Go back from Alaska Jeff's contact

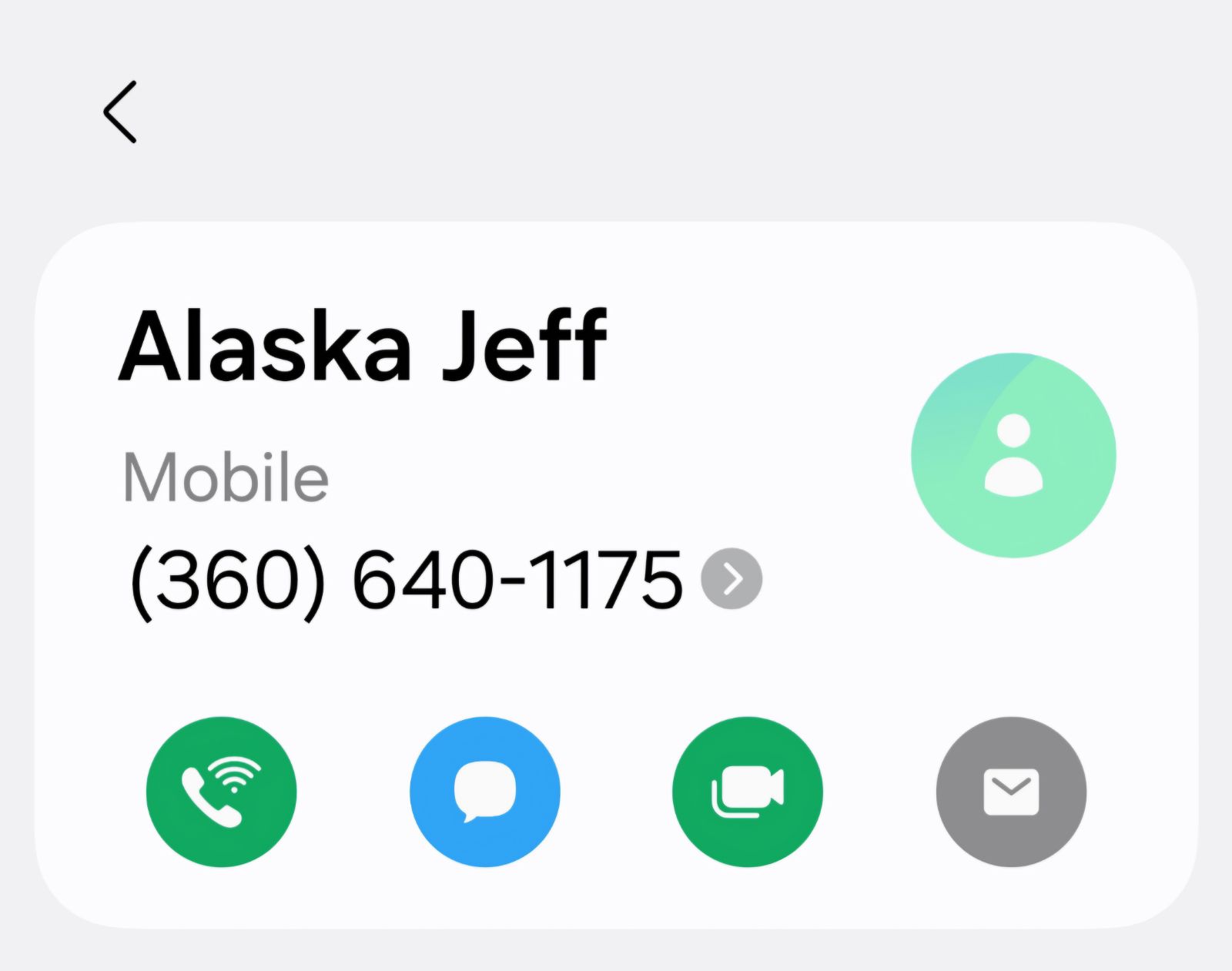coord(121,112)
